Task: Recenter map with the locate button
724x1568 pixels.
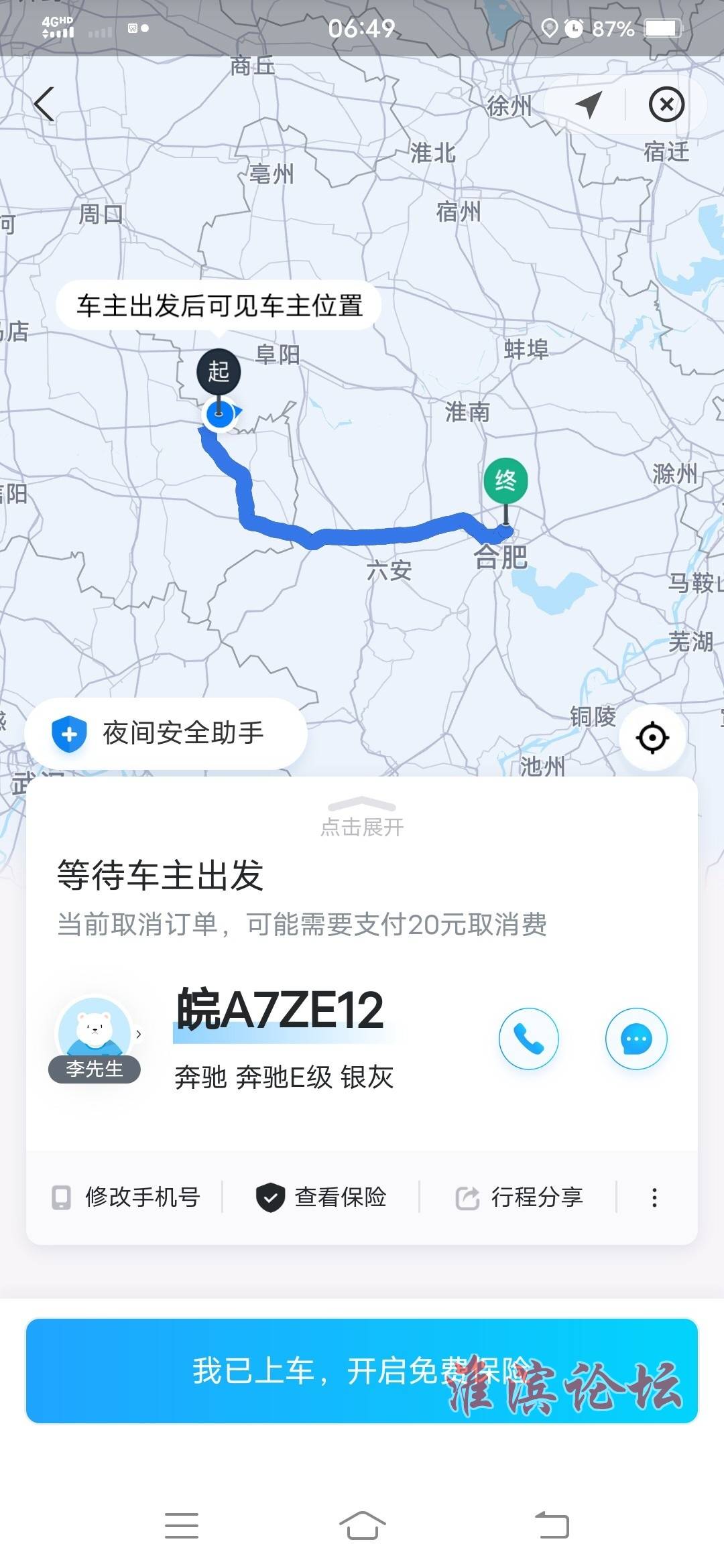Action: click(x=652, y=738)
